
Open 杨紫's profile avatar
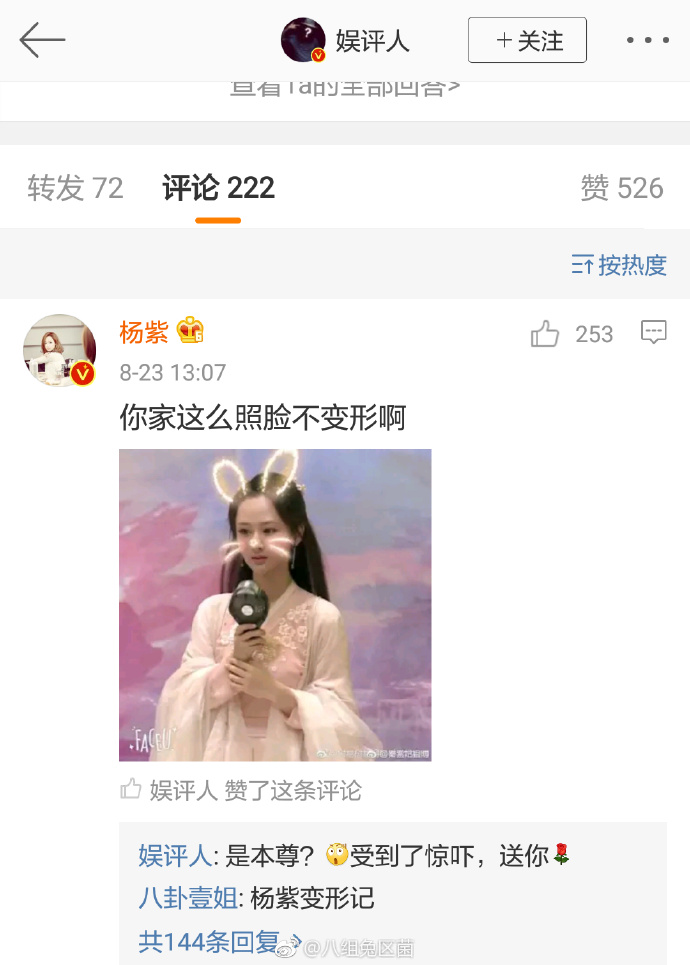59,351
